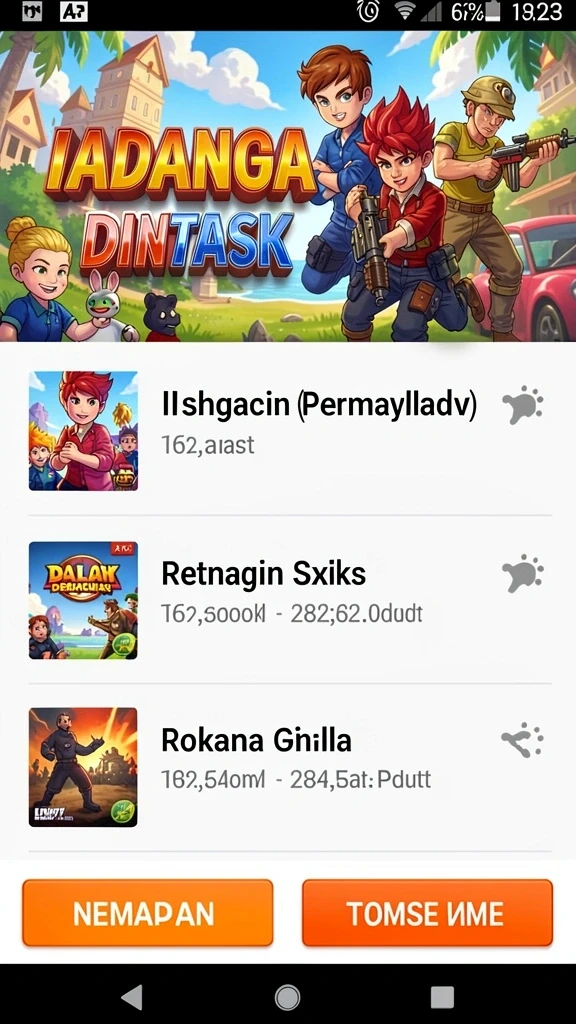Go back with the system back button

(x=133, y=997)
